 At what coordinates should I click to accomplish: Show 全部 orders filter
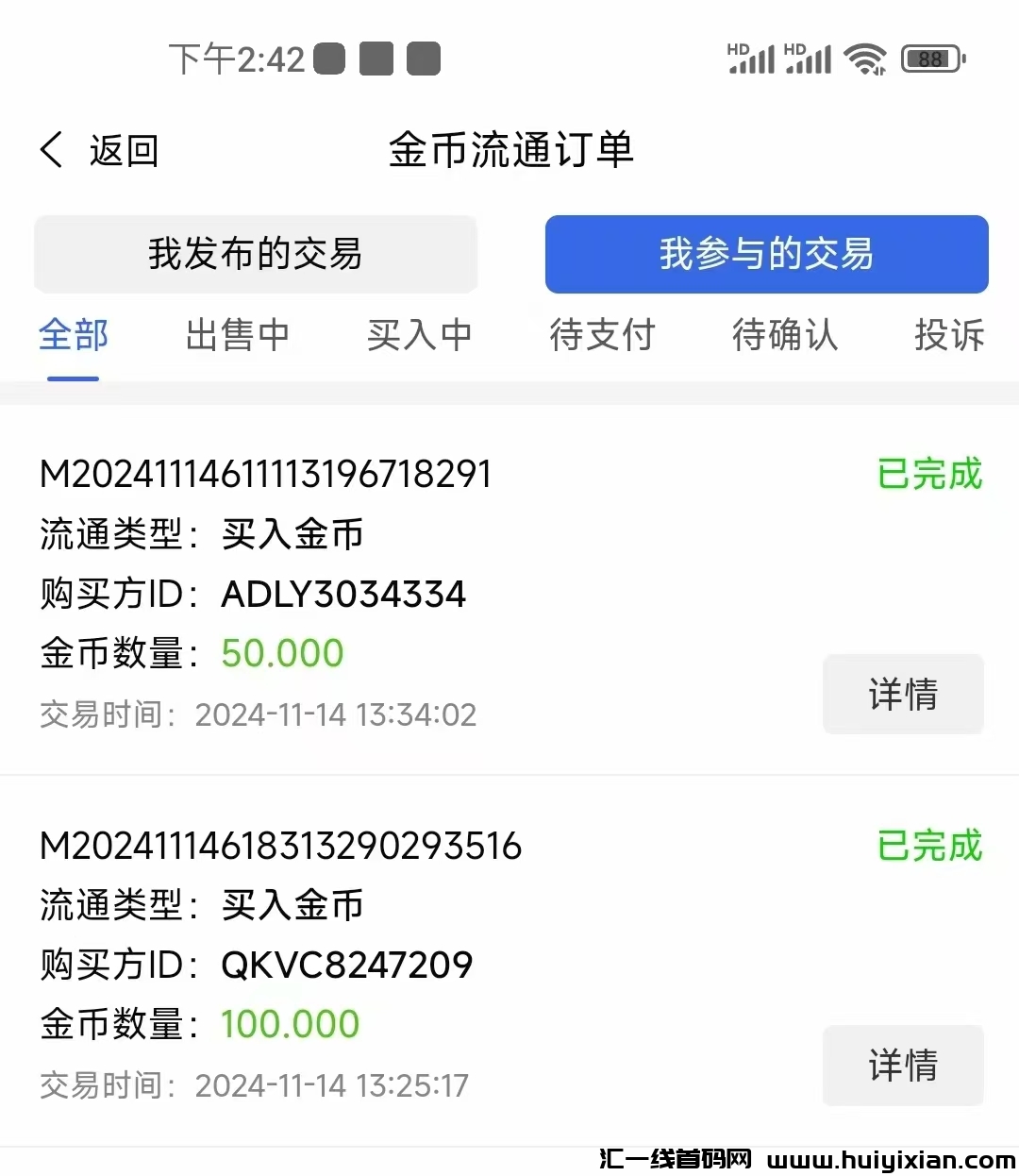click(74, 336)
